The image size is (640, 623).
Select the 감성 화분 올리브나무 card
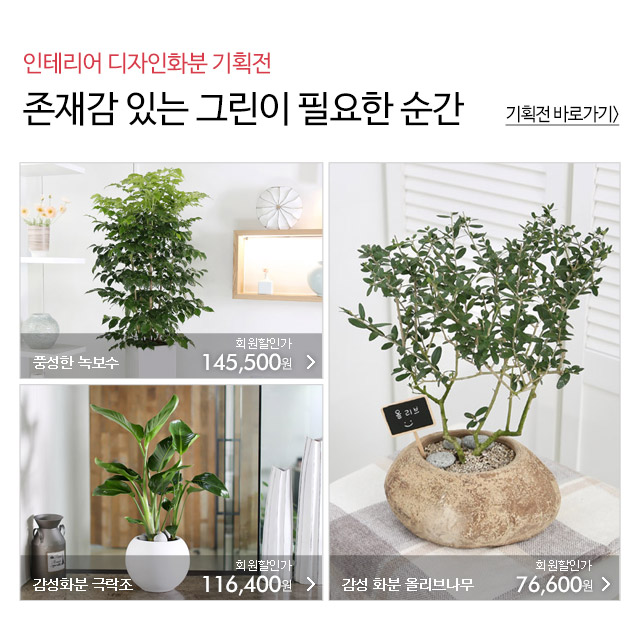click(x=474, y=380)
